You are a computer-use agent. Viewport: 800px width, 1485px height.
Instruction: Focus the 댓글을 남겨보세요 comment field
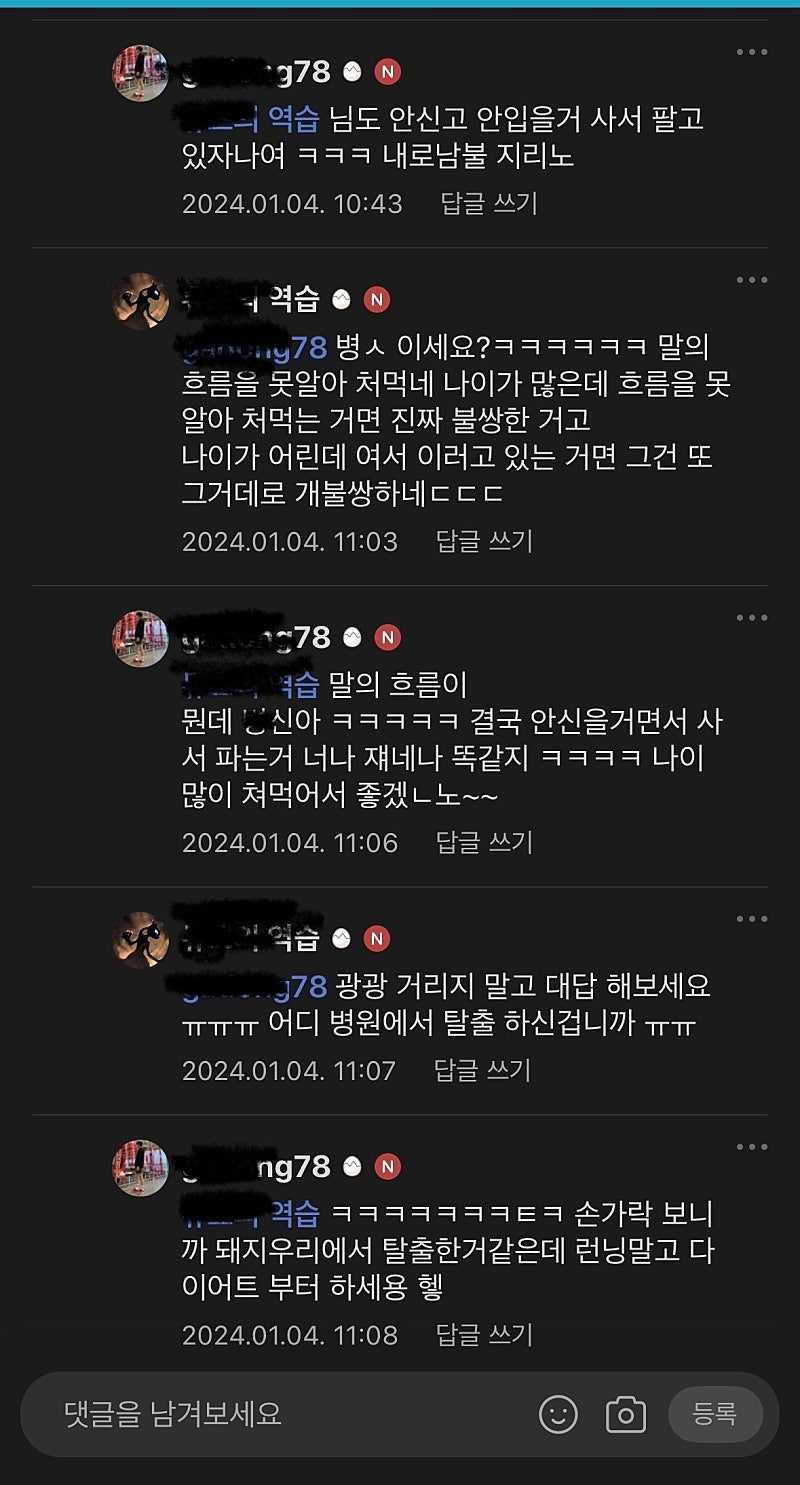280,1414
